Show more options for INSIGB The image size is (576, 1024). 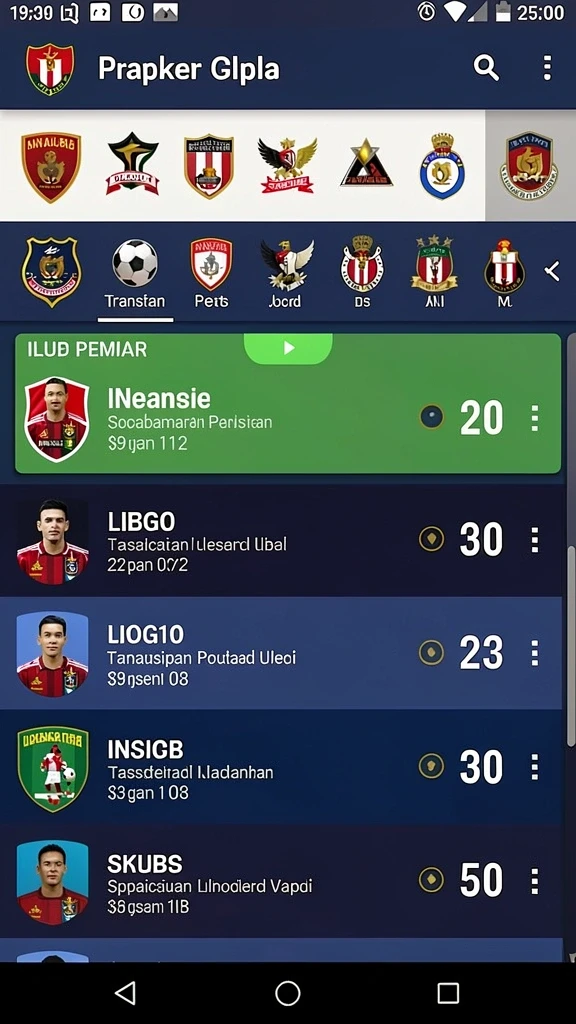(535, 767)
